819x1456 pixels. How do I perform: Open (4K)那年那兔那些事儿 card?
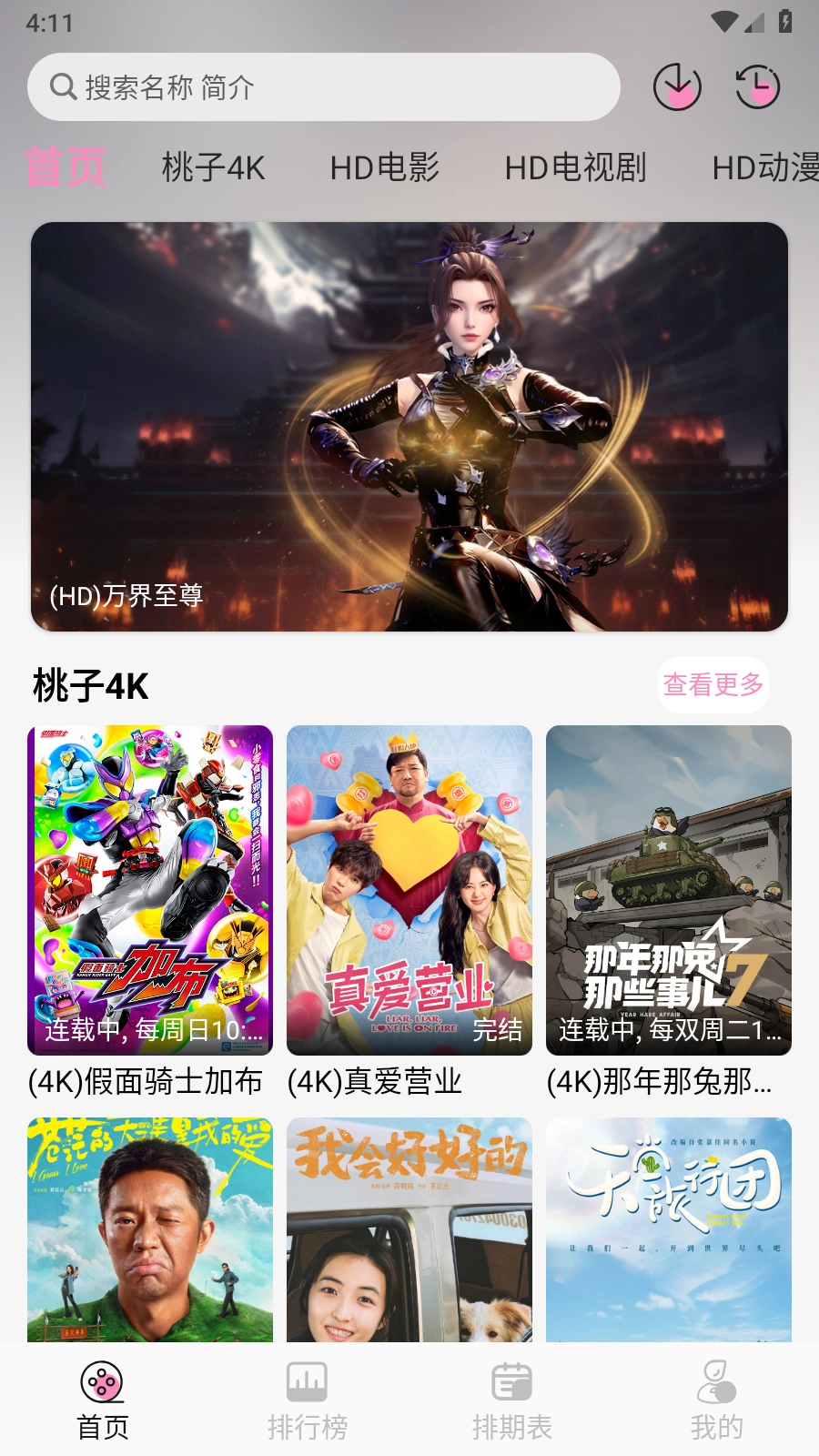tap(669, 890)
